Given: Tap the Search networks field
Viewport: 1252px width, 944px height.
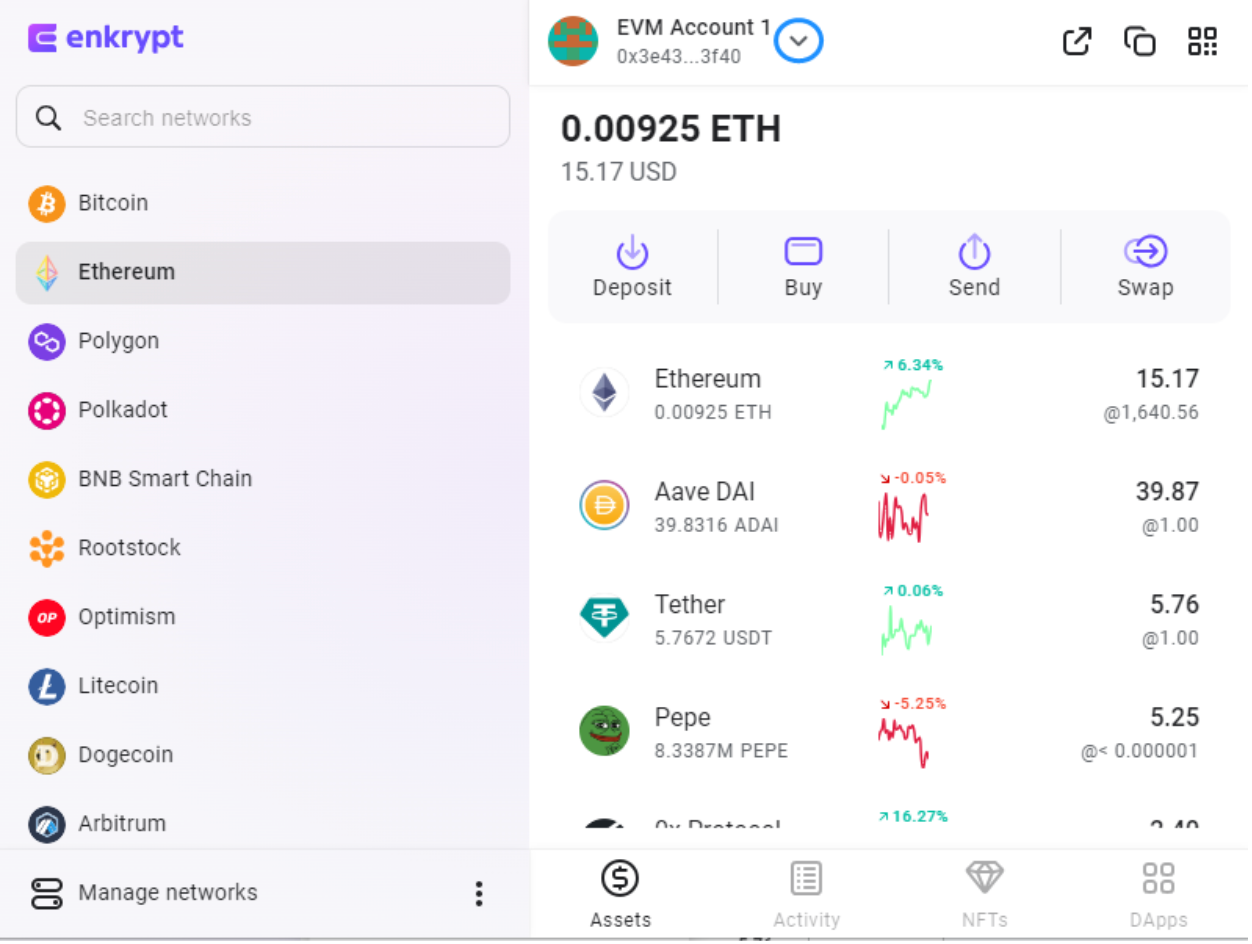Looking at the screenshot, I should click(262, 118).
